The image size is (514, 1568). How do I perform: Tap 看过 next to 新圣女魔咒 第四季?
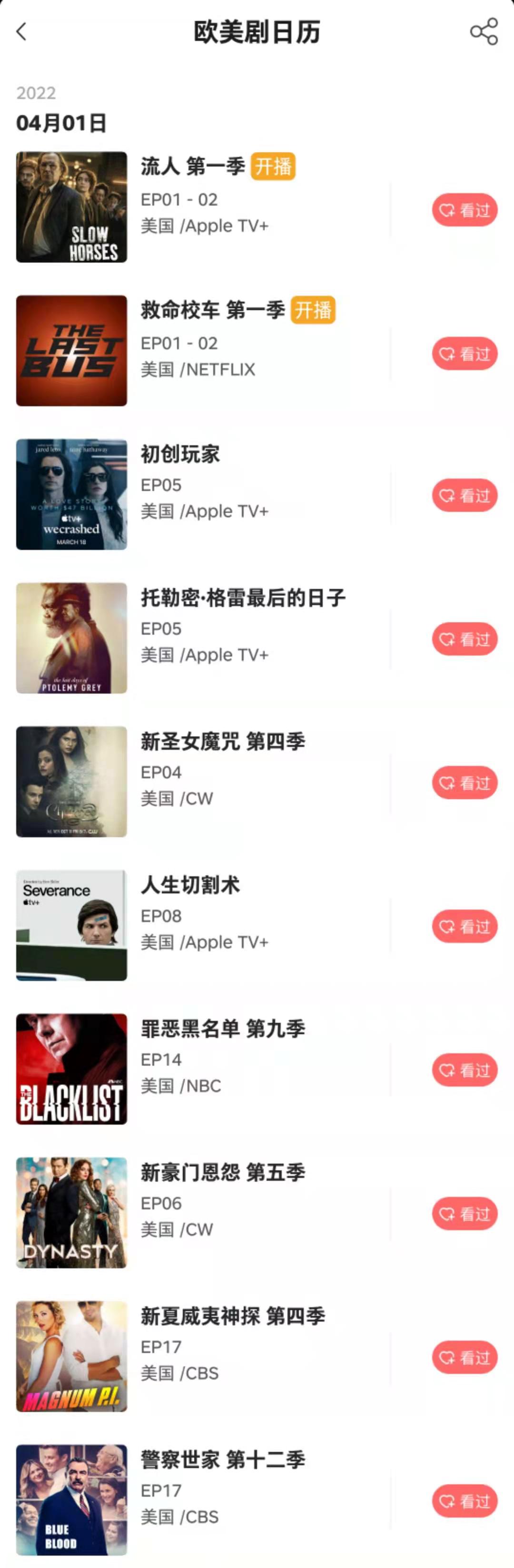click(465, 783)
